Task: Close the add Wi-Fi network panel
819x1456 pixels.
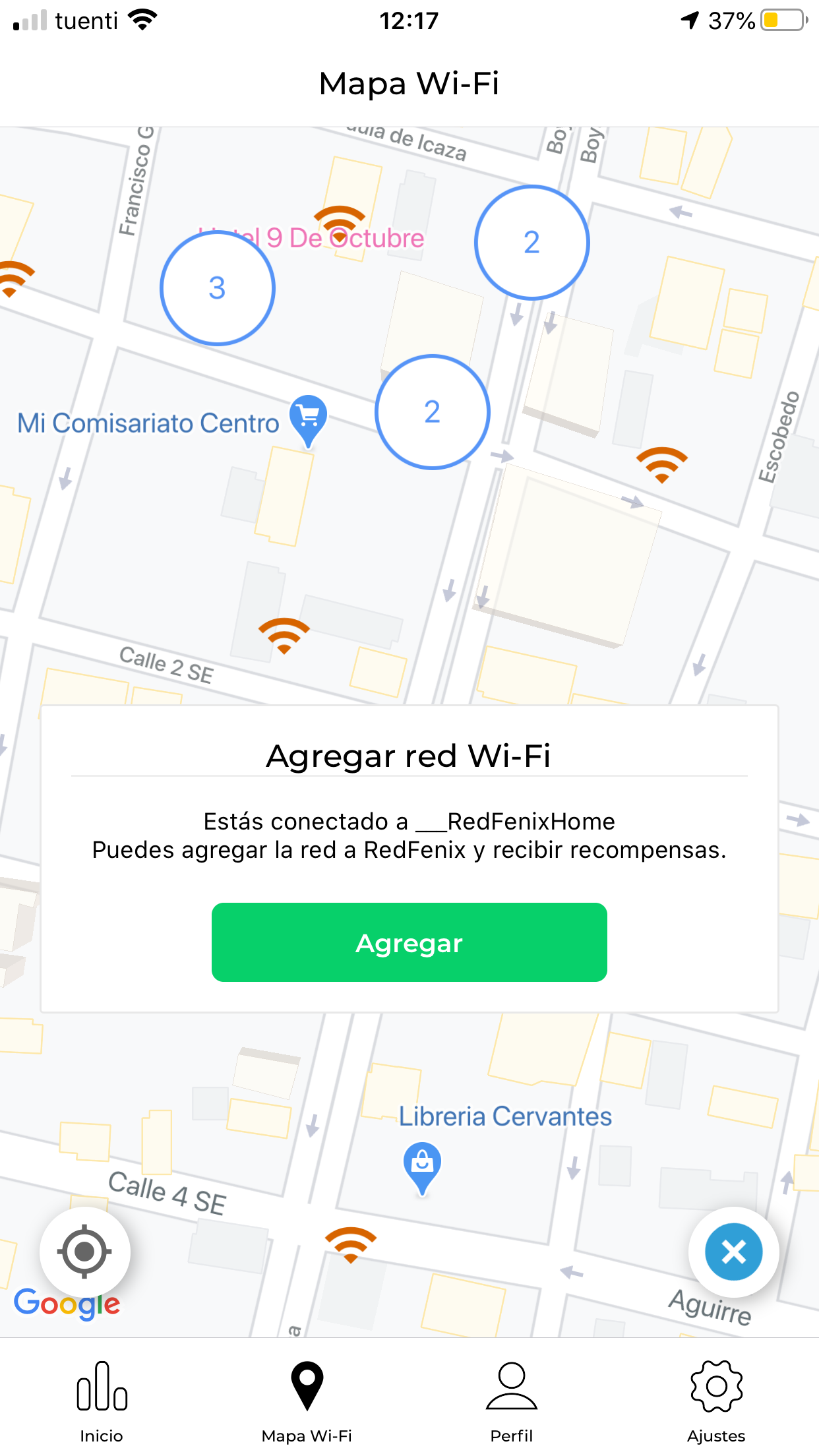Action: pos(733,1252)
